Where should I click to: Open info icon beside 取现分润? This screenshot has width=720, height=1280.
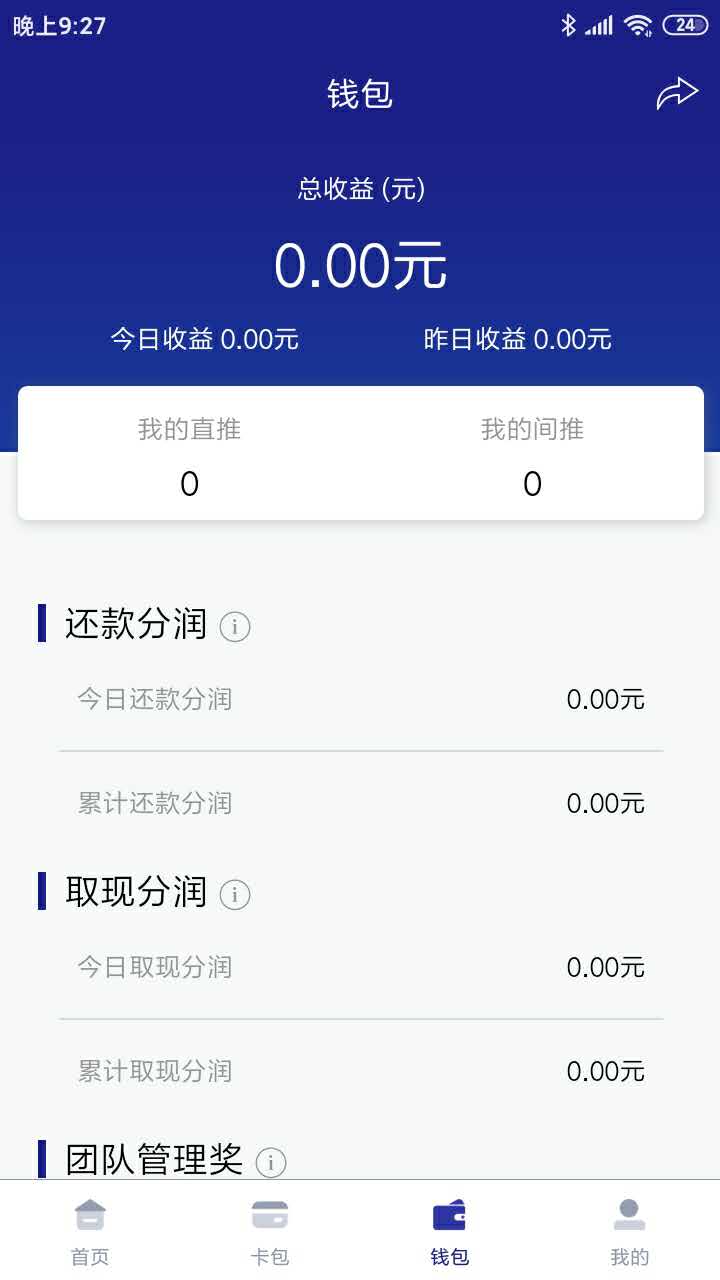click(x=235, y=895)
